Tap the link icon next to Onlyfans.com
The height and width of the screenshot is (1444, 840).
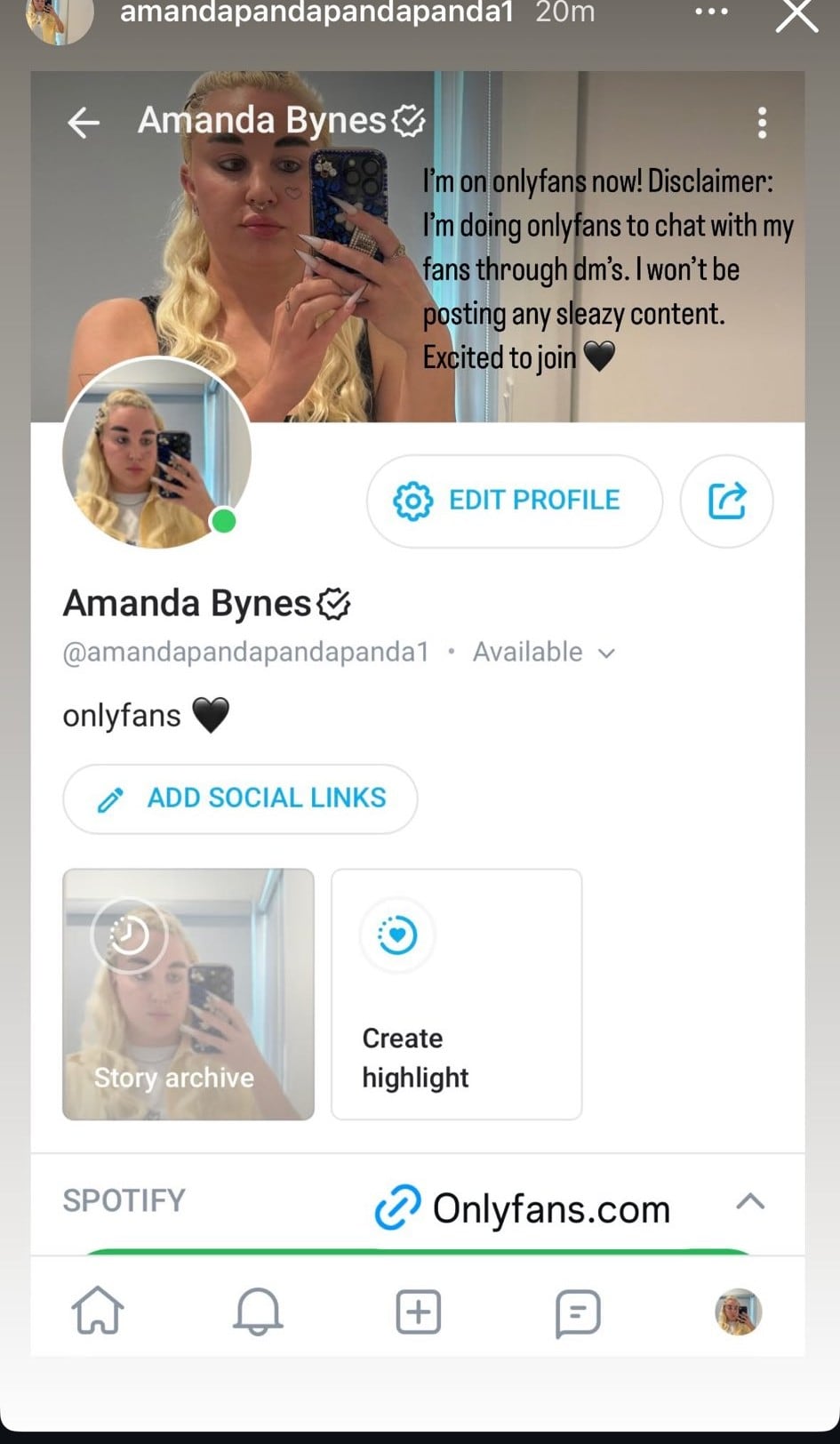[x=399, y=1207]
